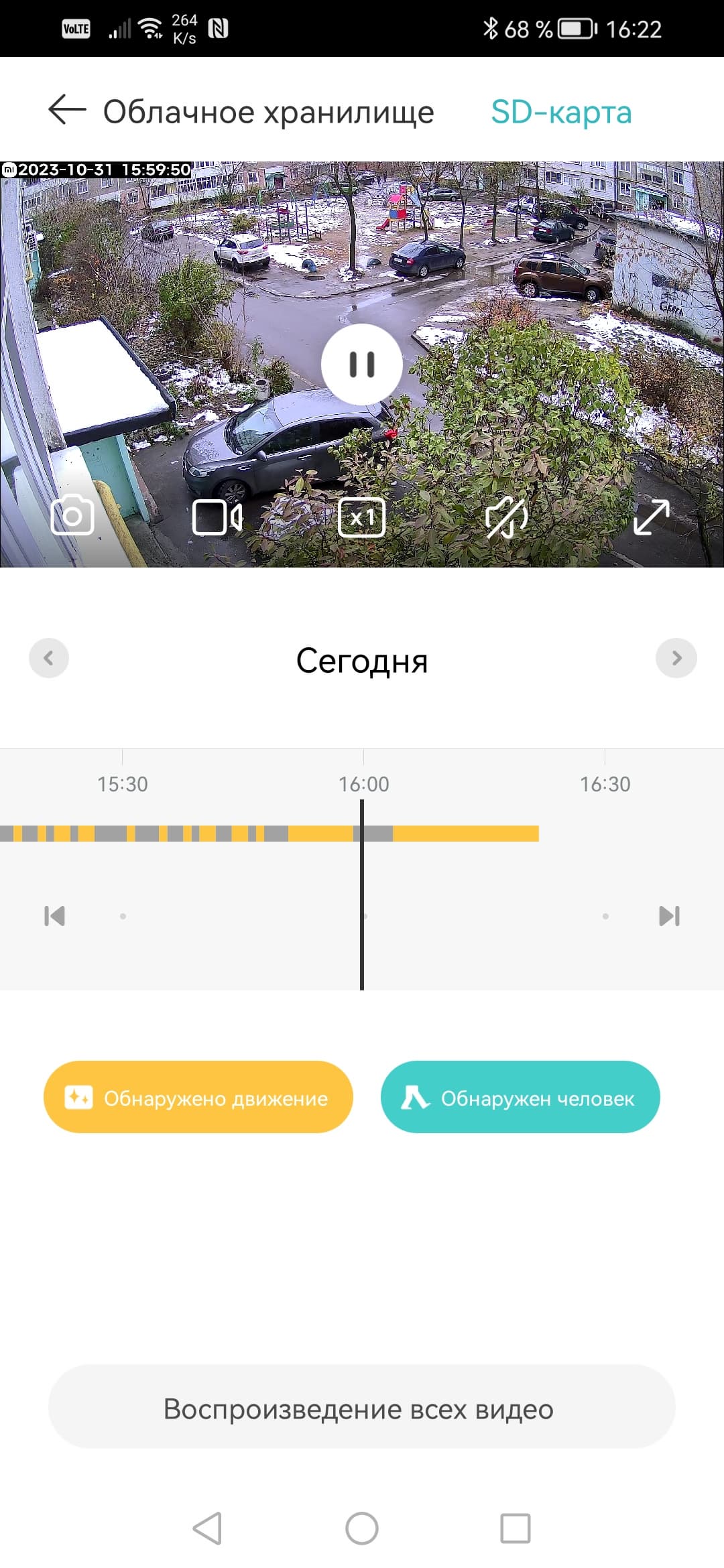
Task: Change the x1 playback speed
Action: 362,517
